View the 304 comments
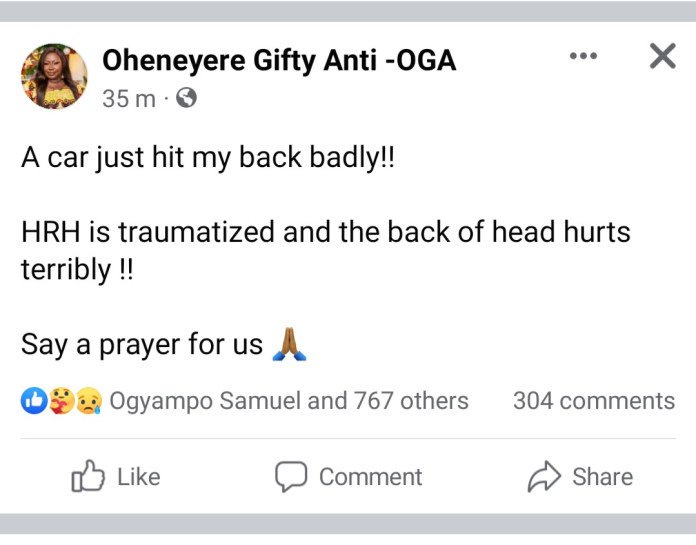Image resolution: width=696 pixels, height=545 pixels. (x=593, y=401)
